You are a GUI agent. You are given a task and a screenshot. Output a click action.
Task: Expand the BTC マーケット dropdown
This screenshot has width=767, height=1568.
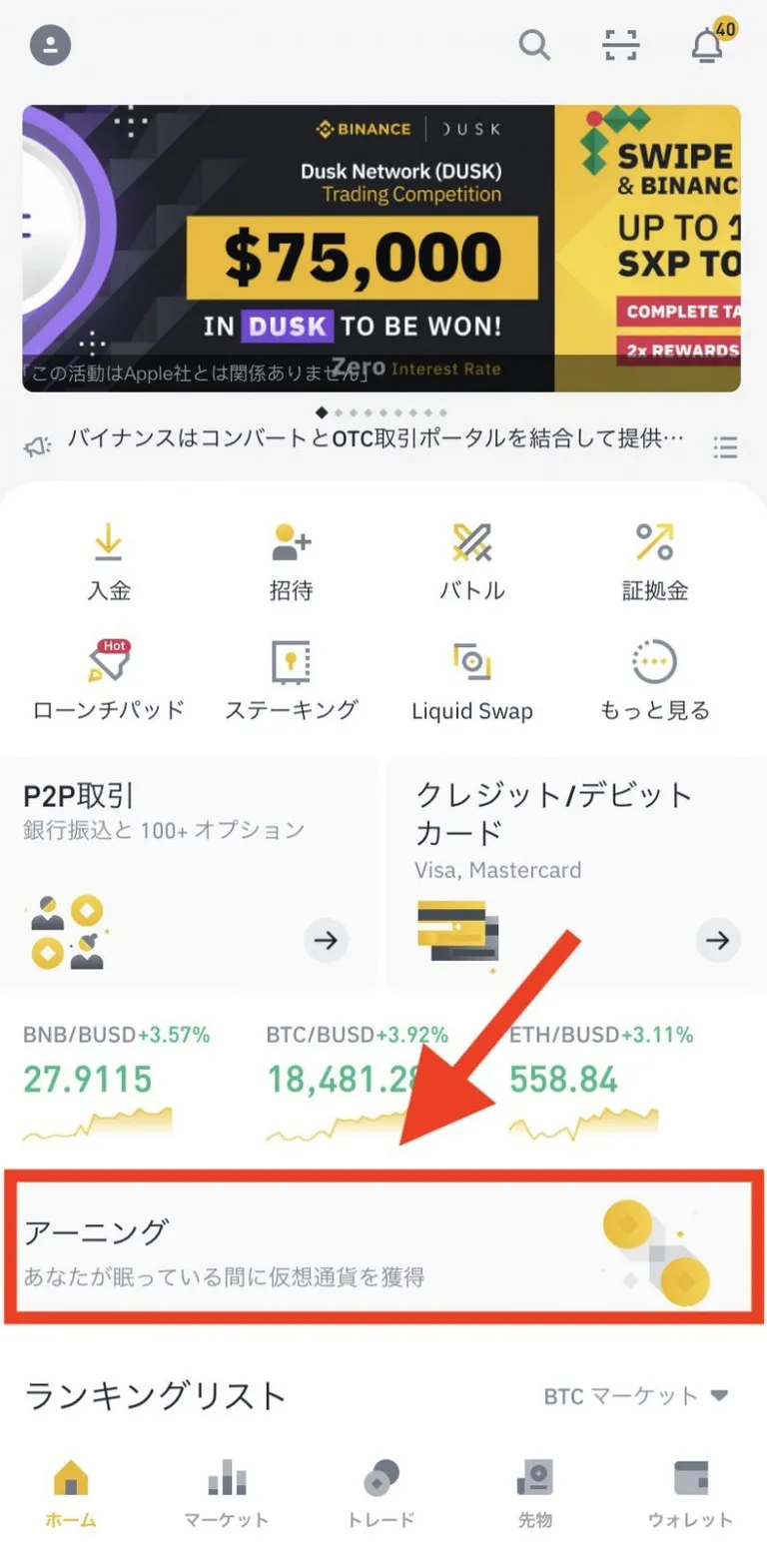pos(636,1396)
